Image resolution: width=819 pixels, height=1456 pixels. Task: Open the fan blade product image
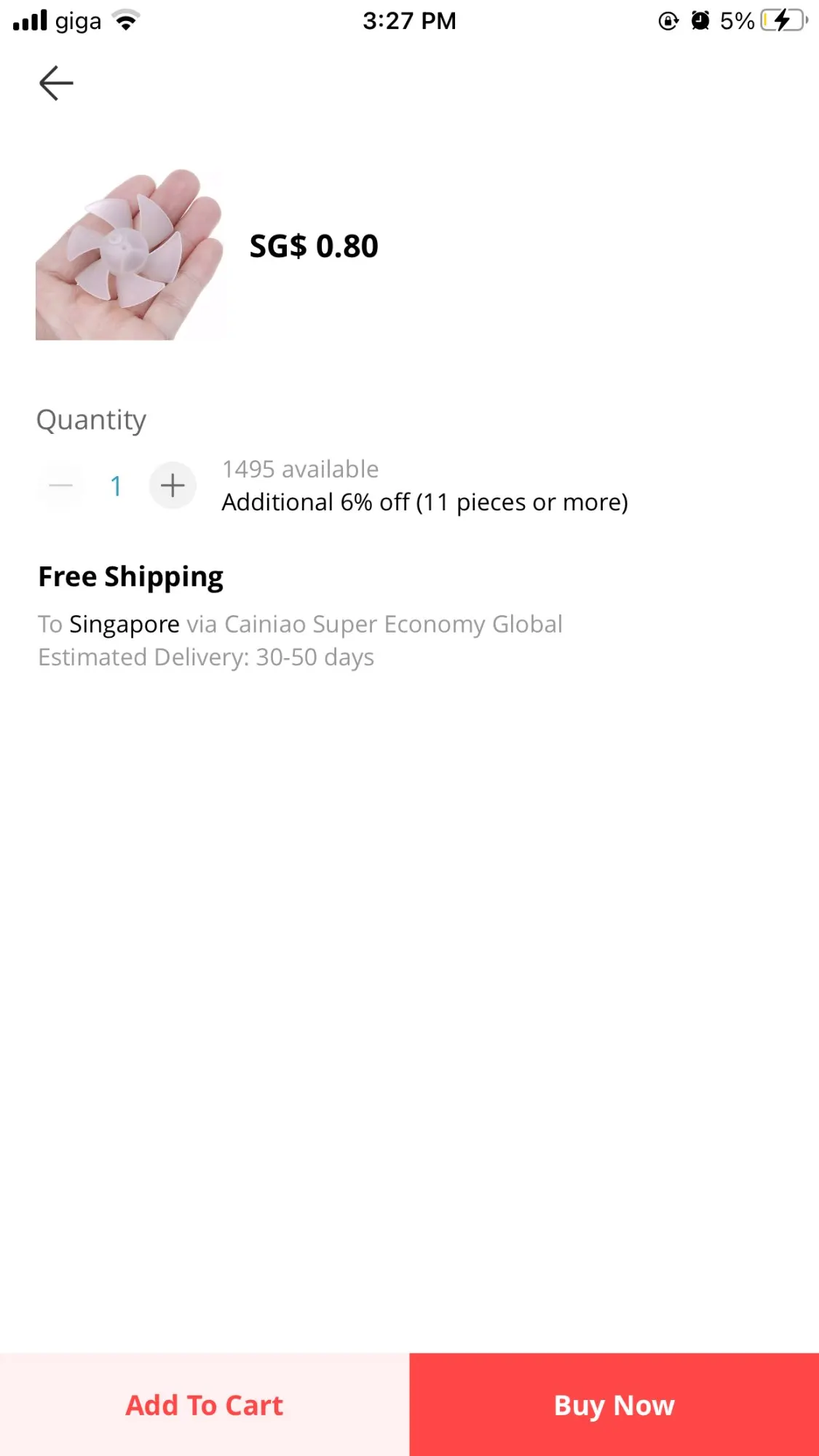pyautogui.click(x=130, y=254)
